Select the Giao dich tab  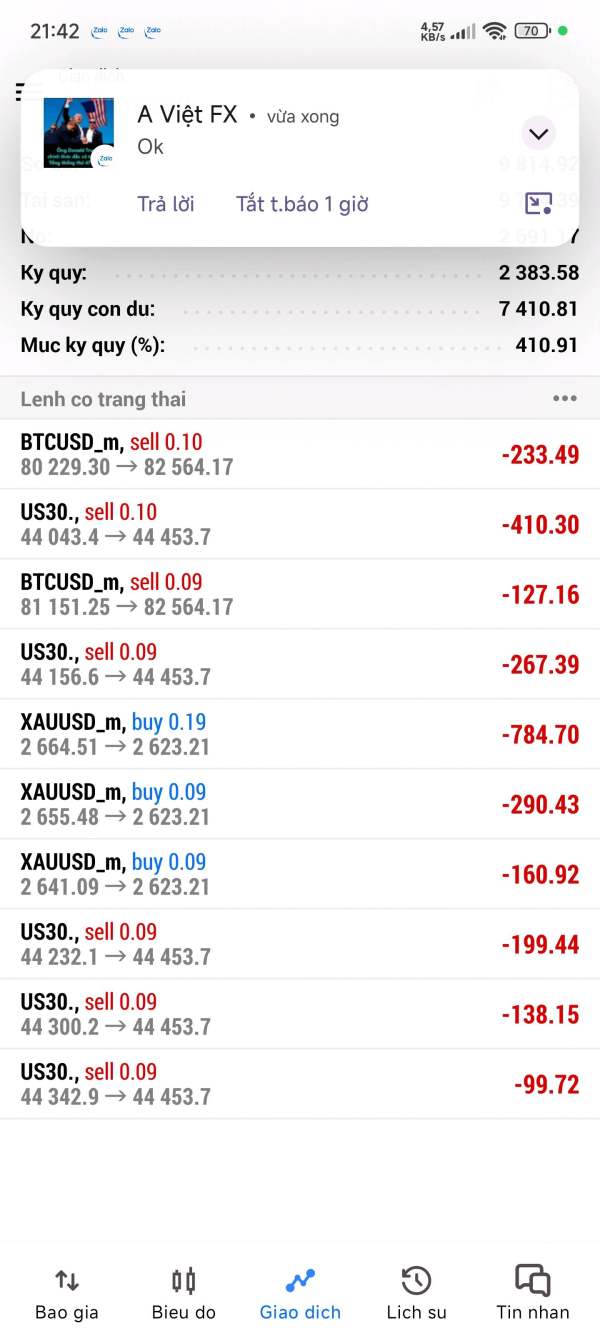point(300,1293)
